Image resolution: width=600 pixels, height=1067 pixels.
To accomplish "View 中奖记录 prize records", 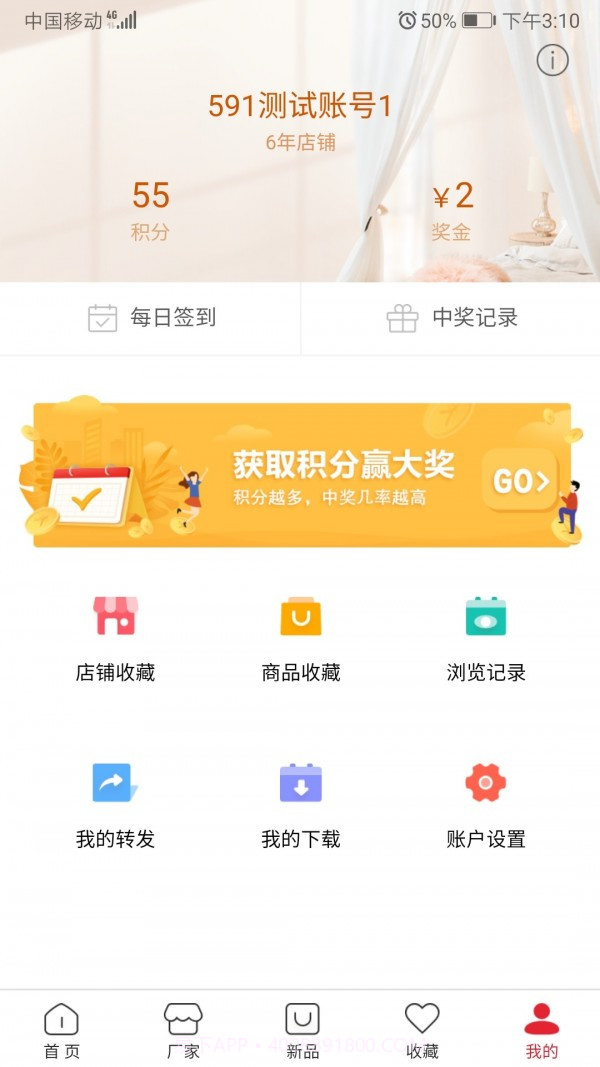I will tap(451, 318).
